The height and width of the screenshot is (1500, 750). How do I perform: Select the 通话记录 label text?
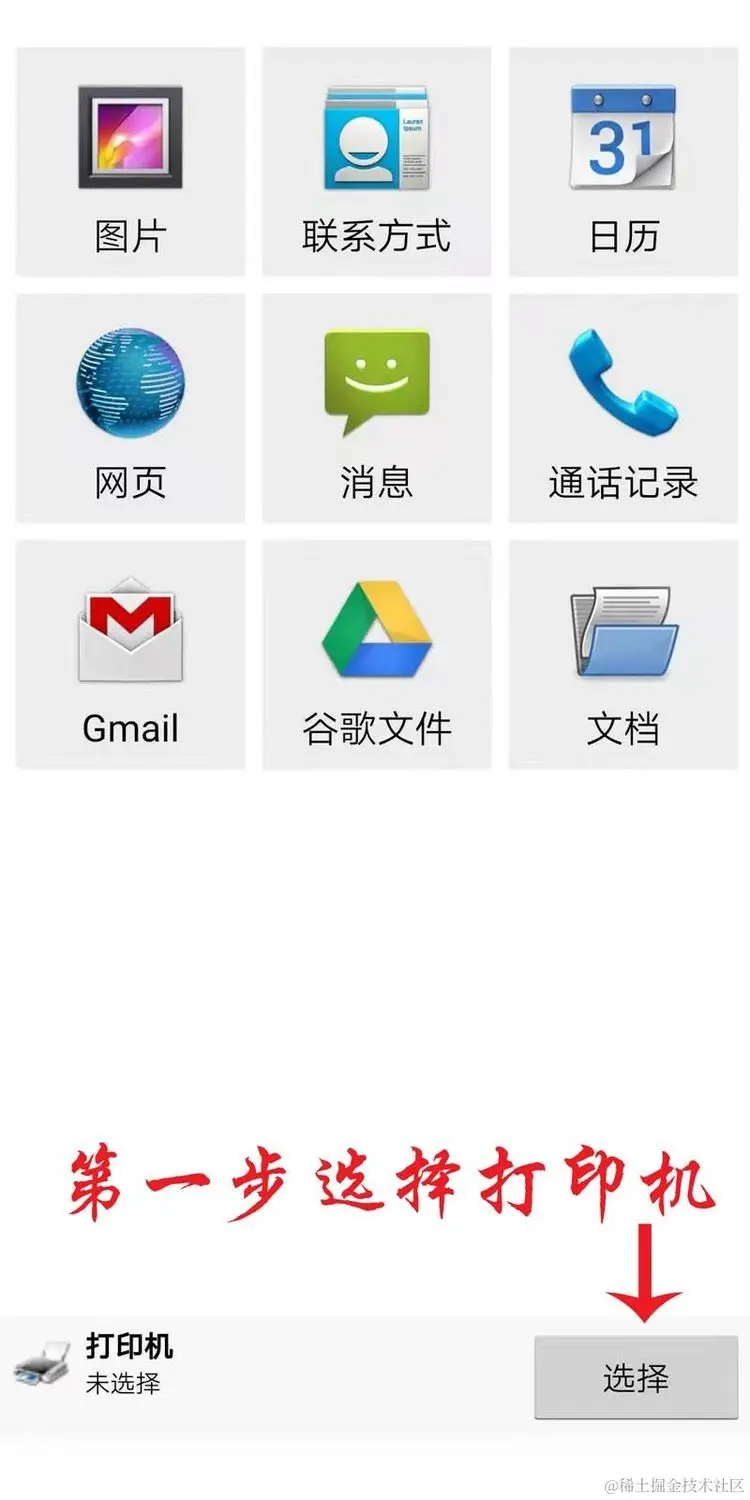coord(622,482)
